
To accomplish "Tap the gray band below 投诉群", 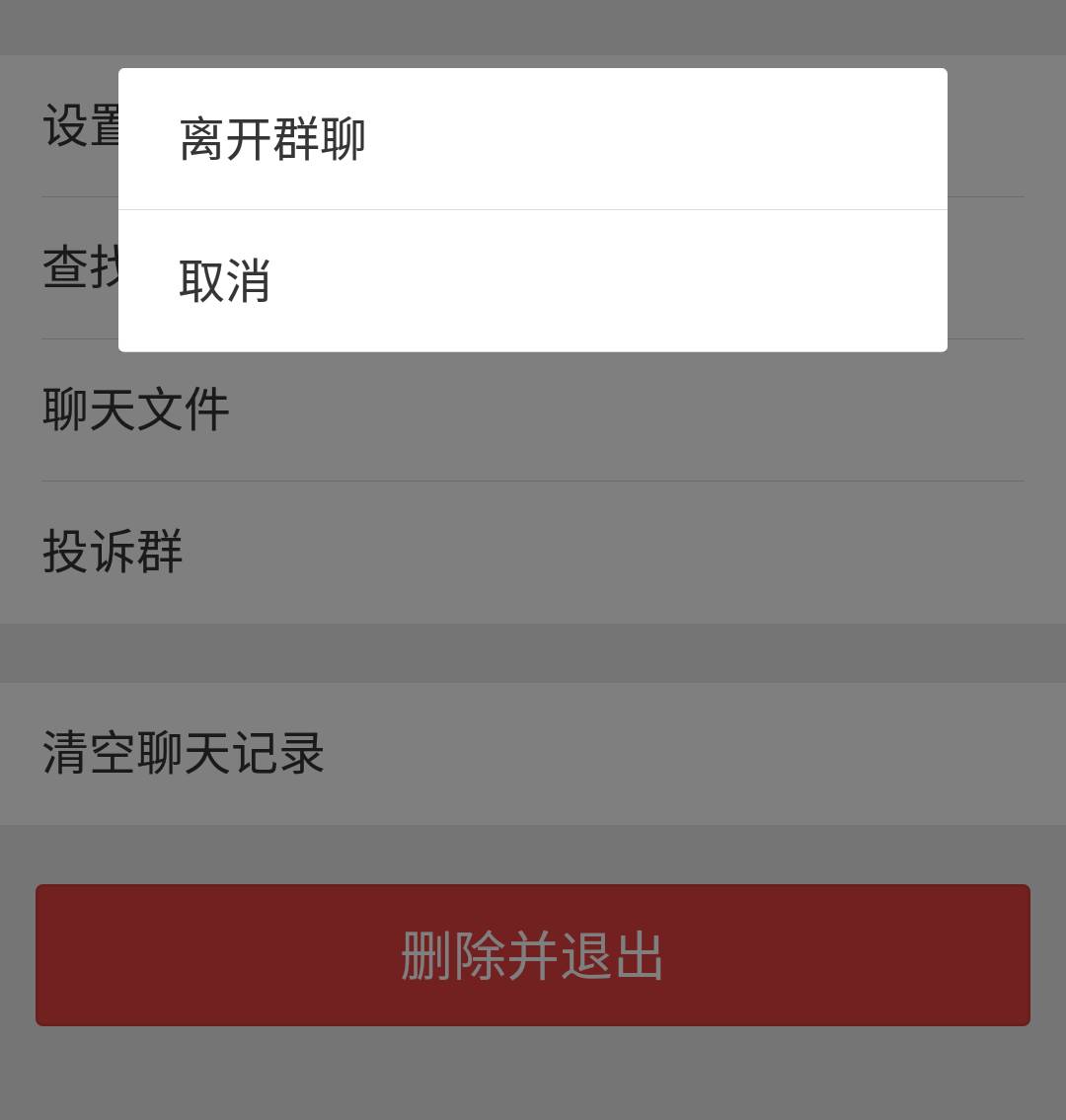I will pos(533,653).
